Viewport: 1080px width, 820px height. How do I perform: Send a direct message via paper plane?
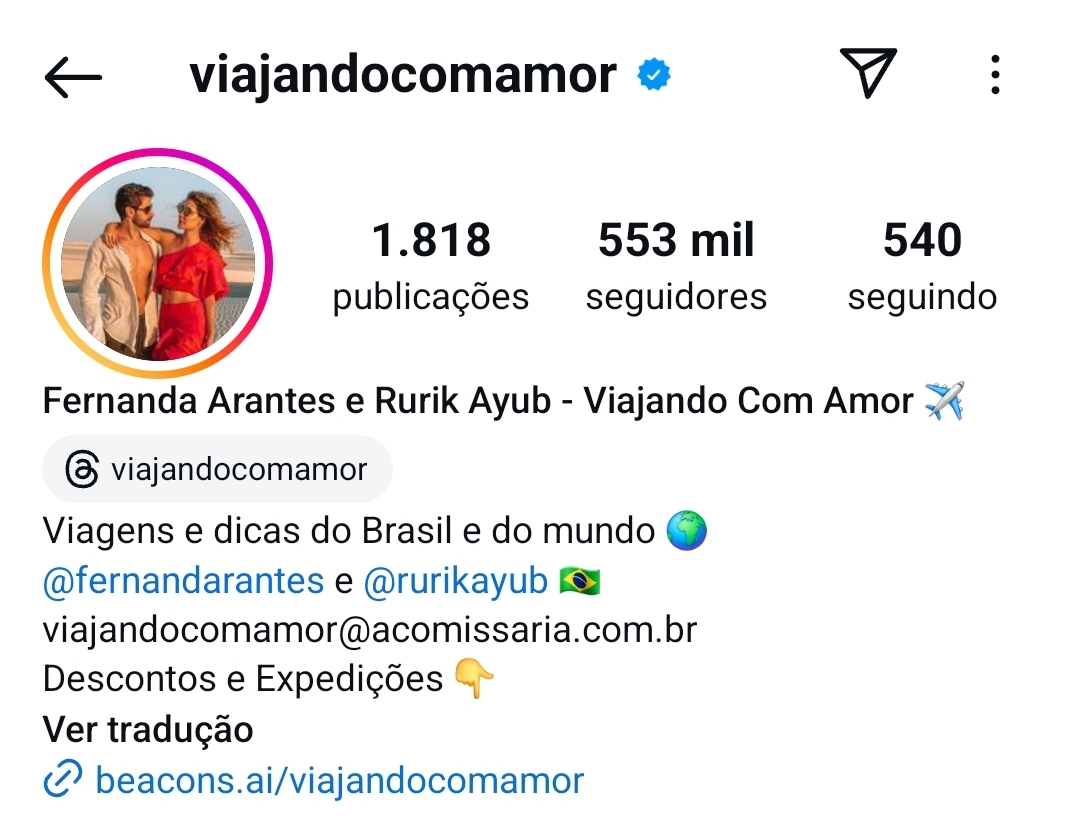click(867, 73)
